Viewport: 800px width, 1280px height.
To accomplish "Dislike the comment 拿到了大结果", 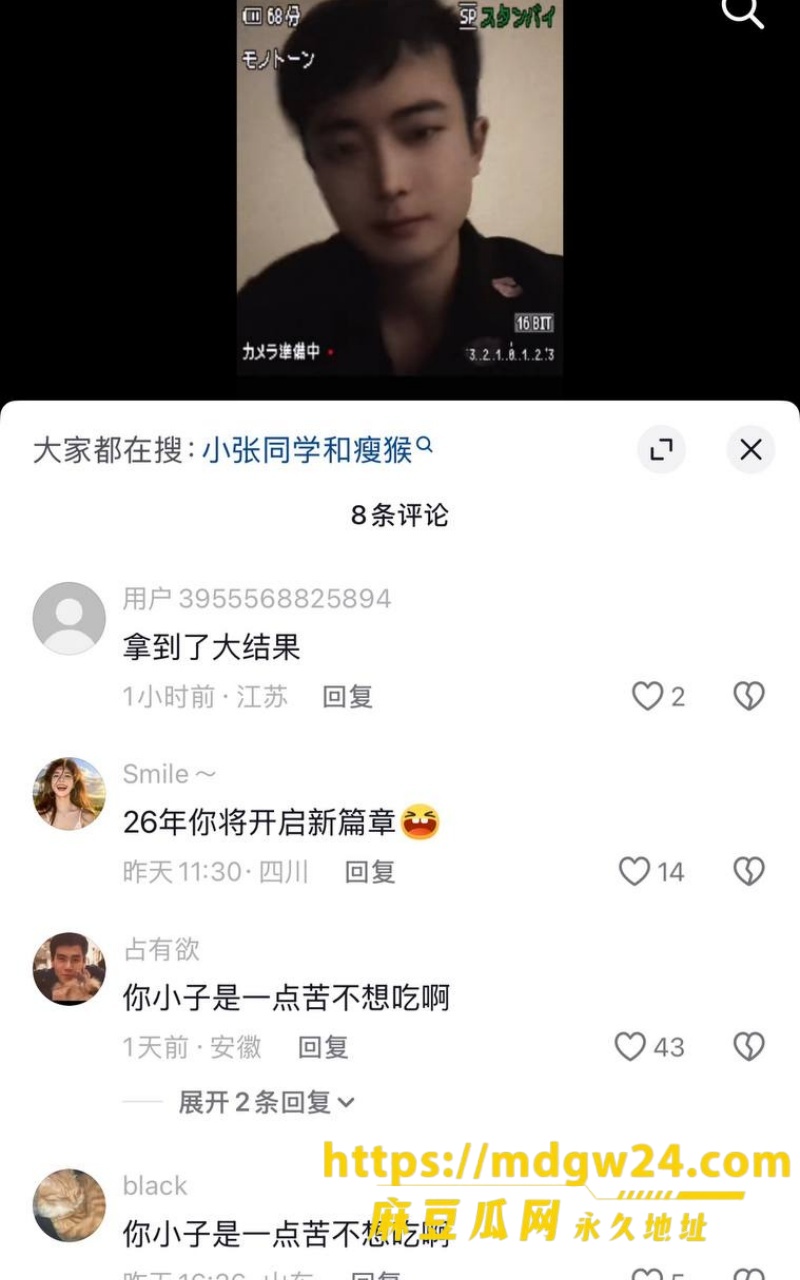I will (x=749, y=696).
